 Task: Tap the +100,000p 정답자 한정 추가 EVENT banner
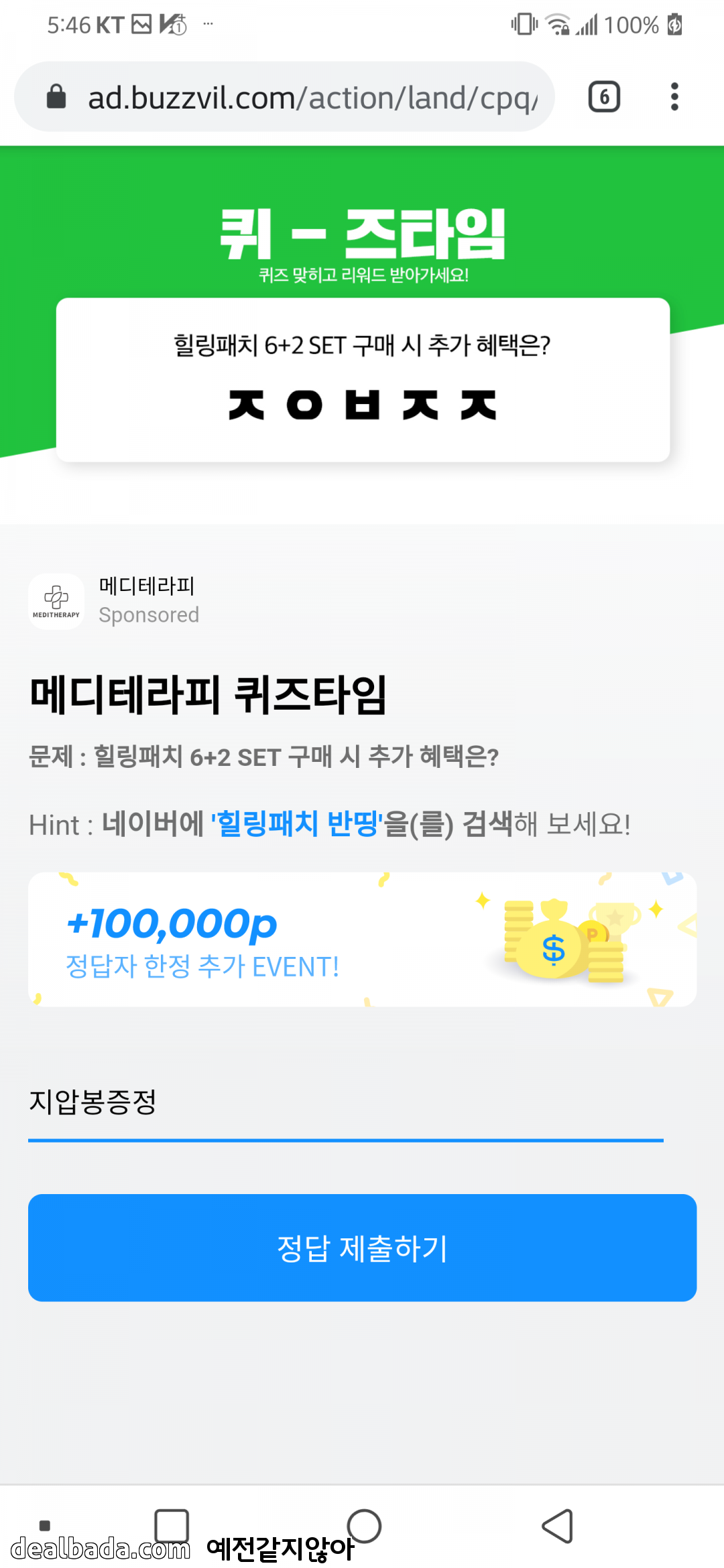[362, 939]
